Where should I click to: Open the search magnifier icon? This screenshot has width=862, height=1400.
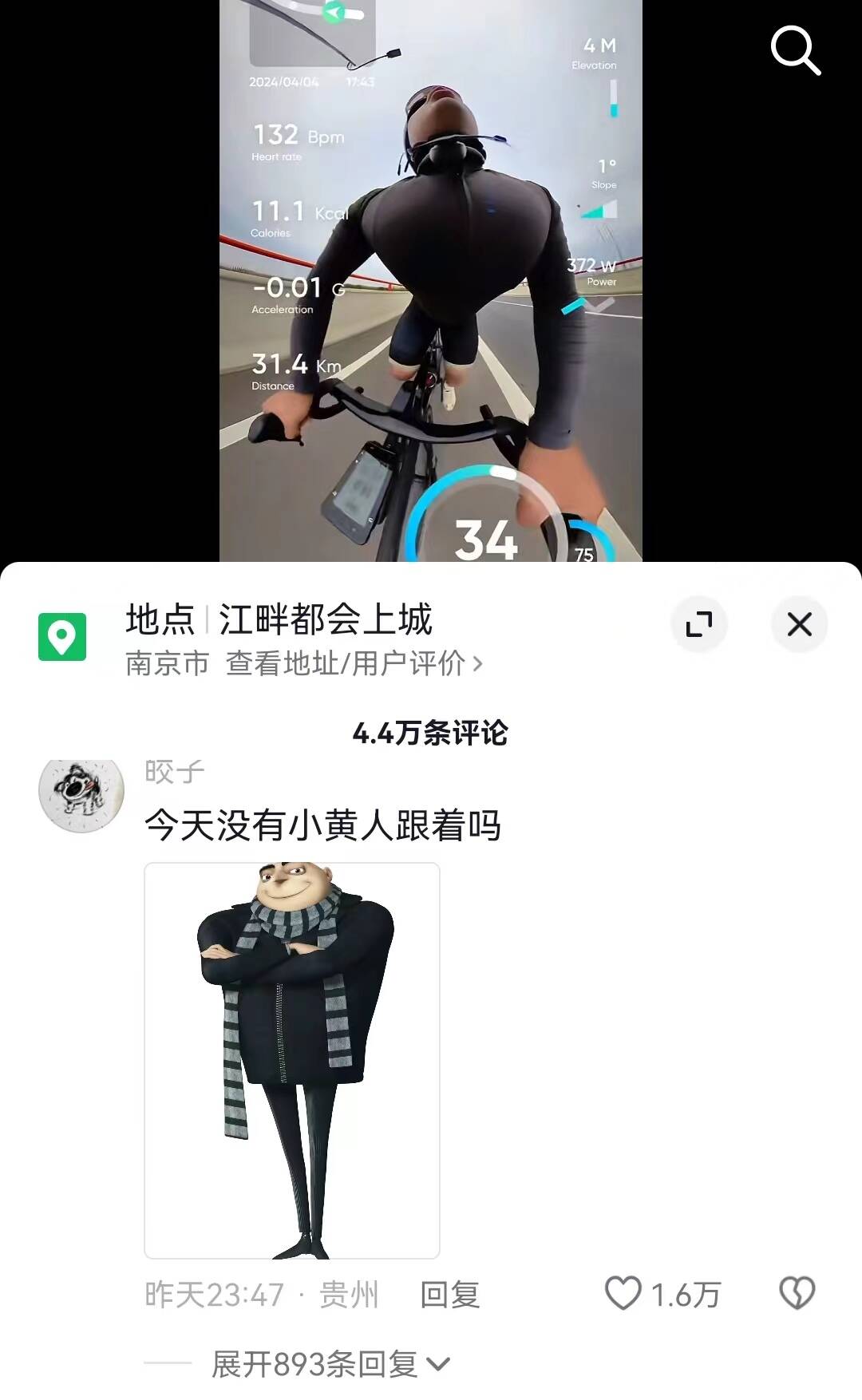point(795,49)
